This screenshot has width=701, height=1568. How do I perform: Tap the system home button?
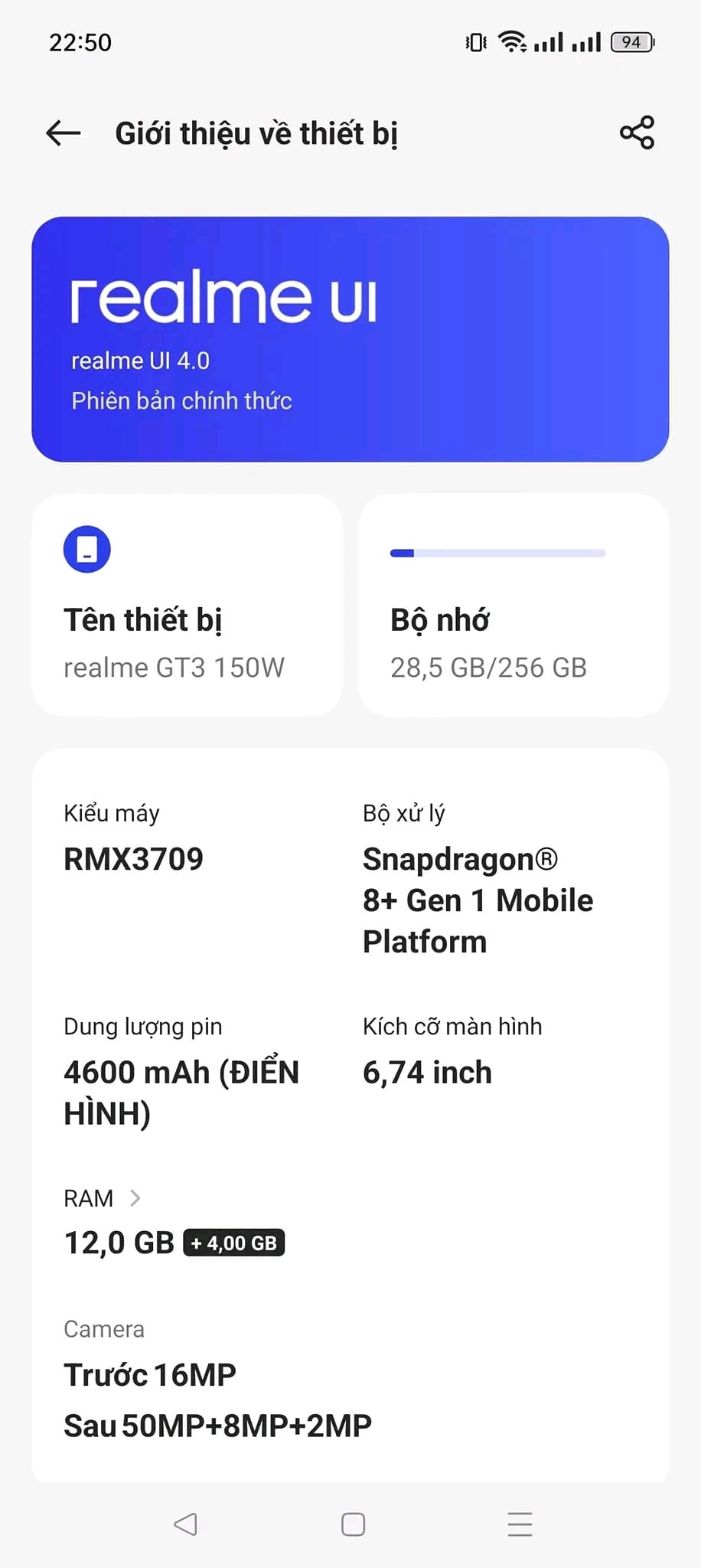tap(353, 1524)
